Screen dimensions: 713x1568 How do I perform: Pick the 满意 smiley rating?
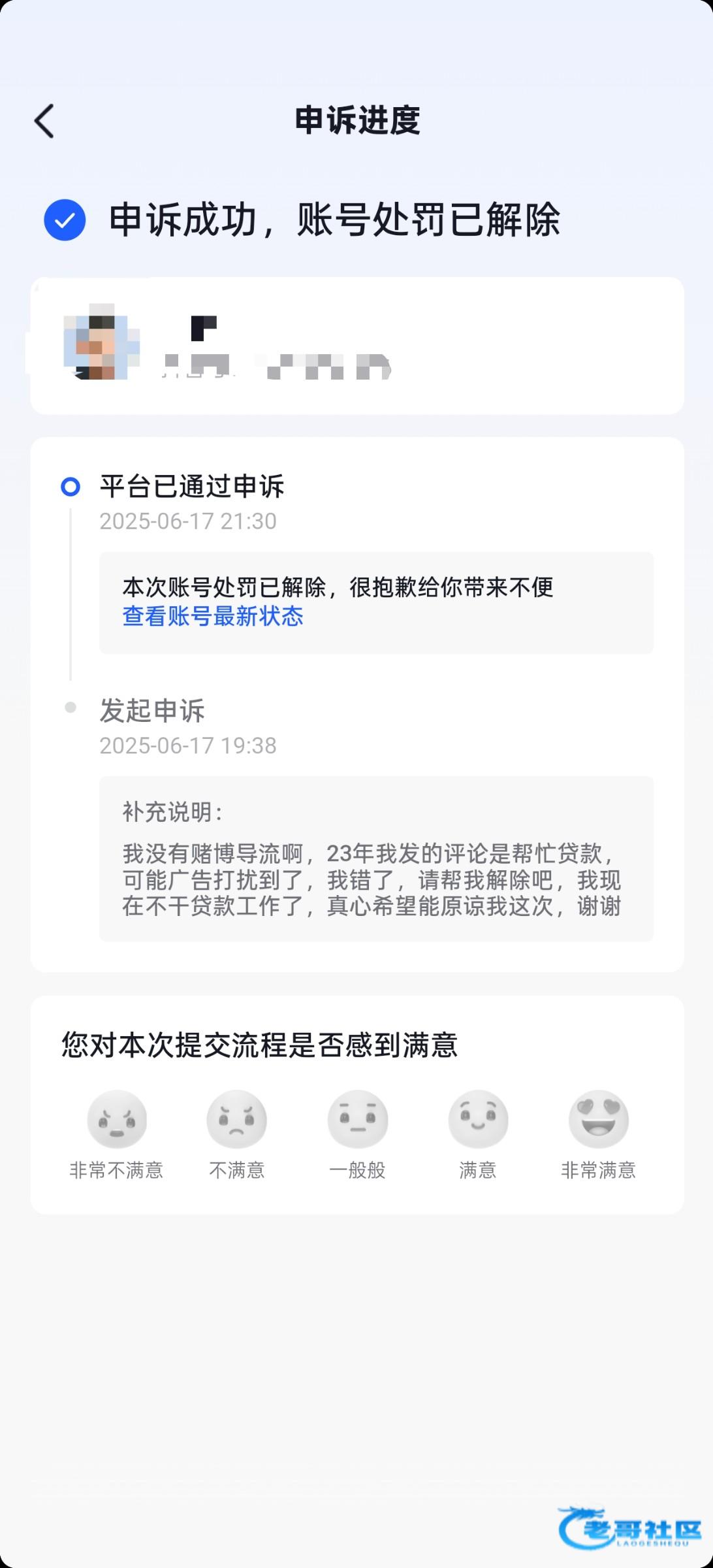[x=478, y=1134]
